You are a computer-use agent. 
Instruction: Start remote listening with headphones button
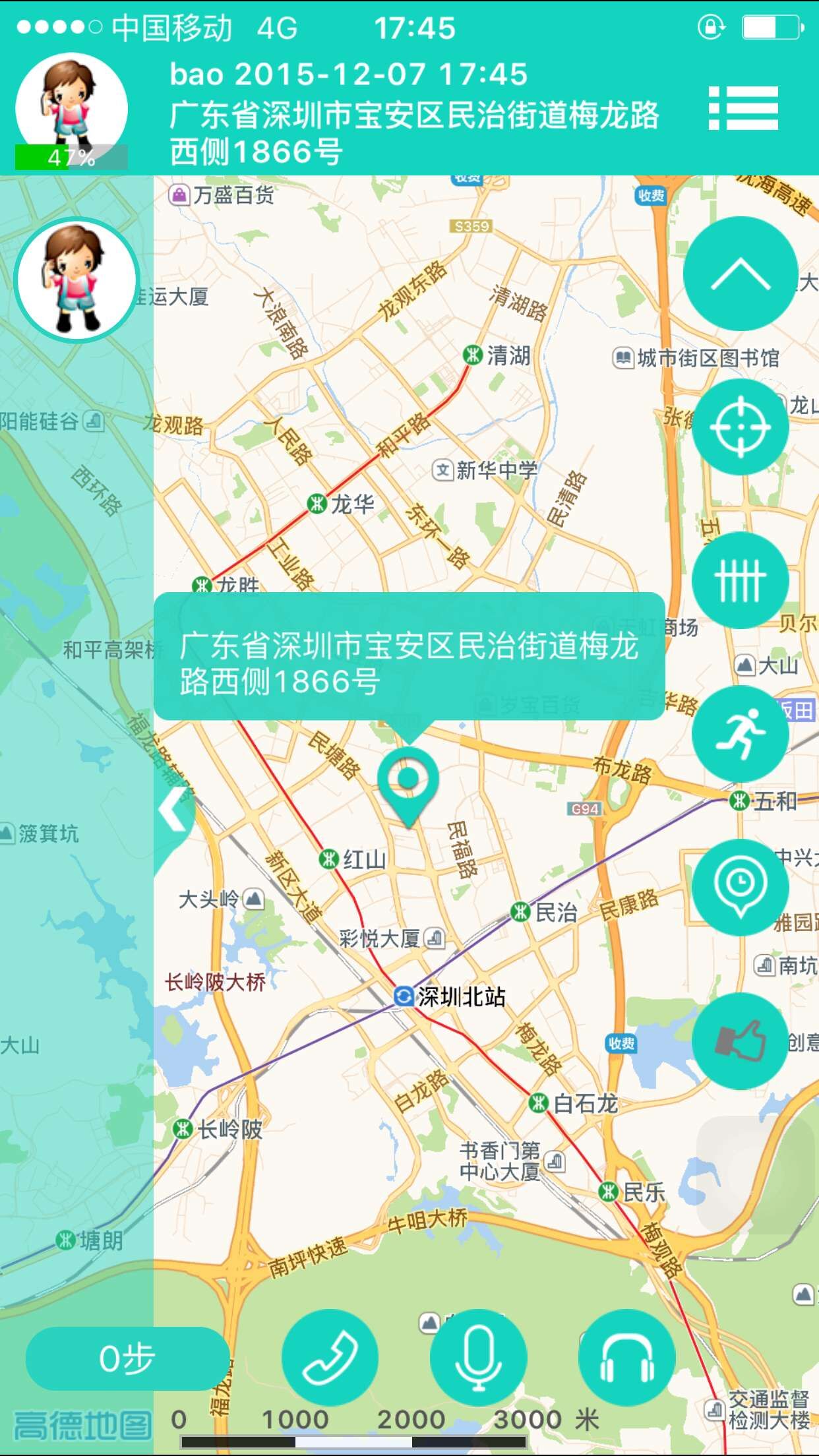click(x=626, y=1357)
